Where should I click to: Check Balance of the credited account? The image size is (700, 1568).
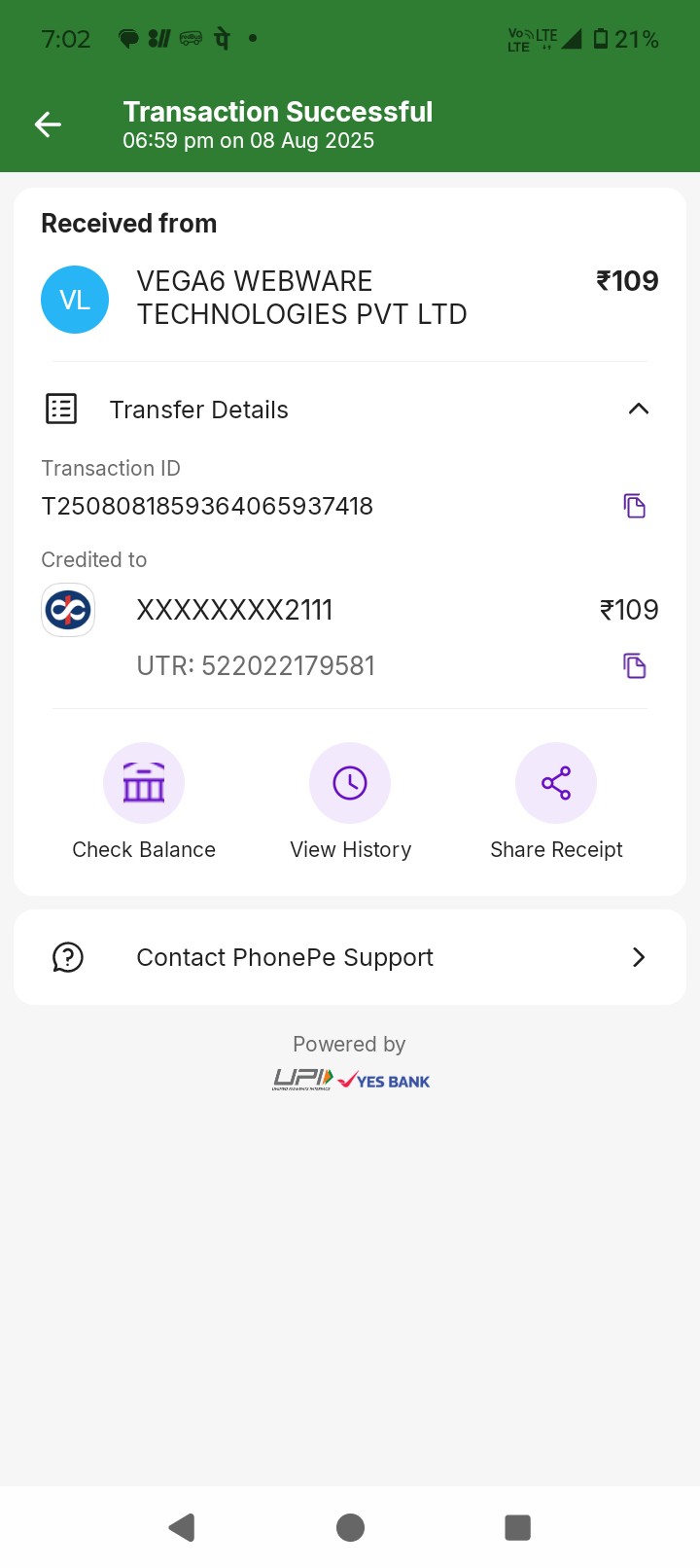(144, 784)
